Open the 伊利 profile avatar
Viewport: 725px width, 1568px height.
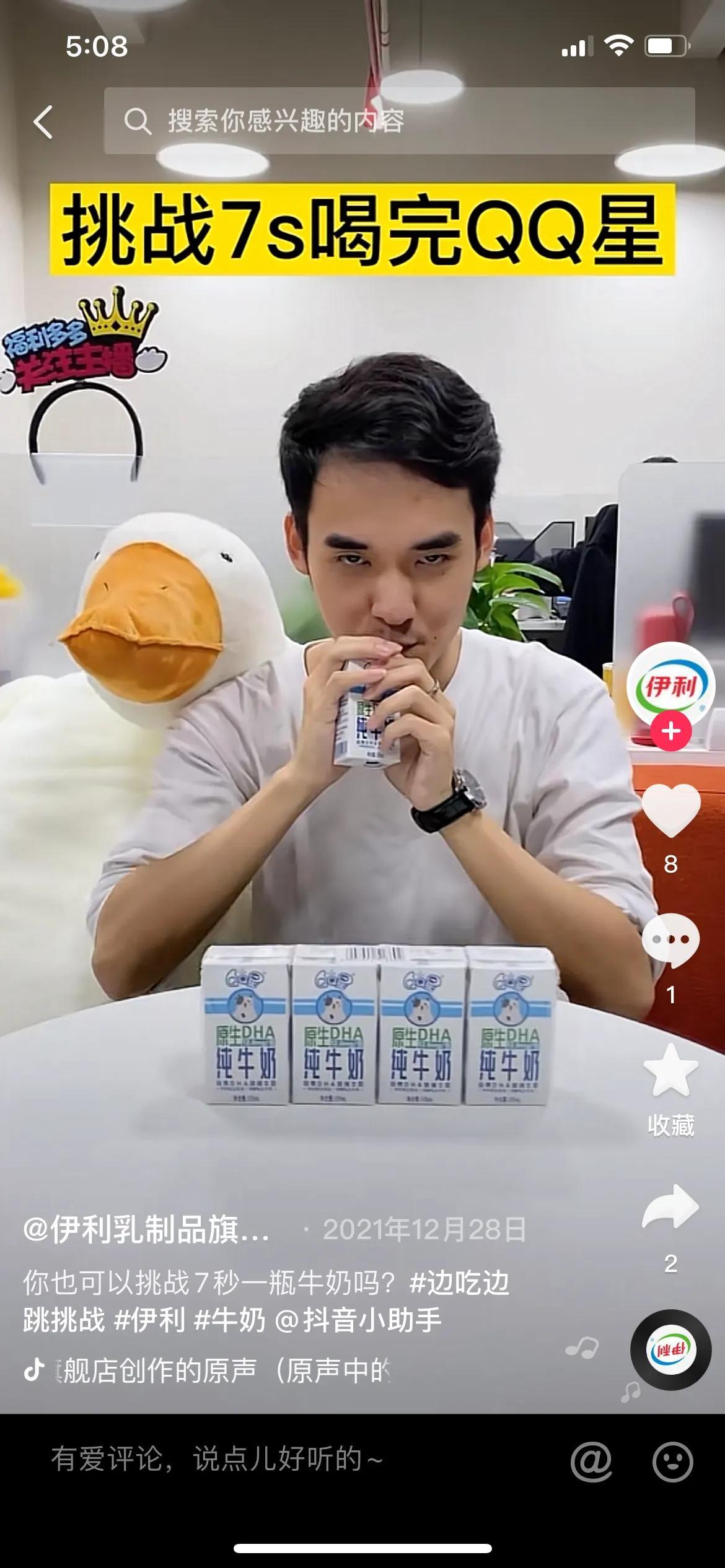point(670,686)
